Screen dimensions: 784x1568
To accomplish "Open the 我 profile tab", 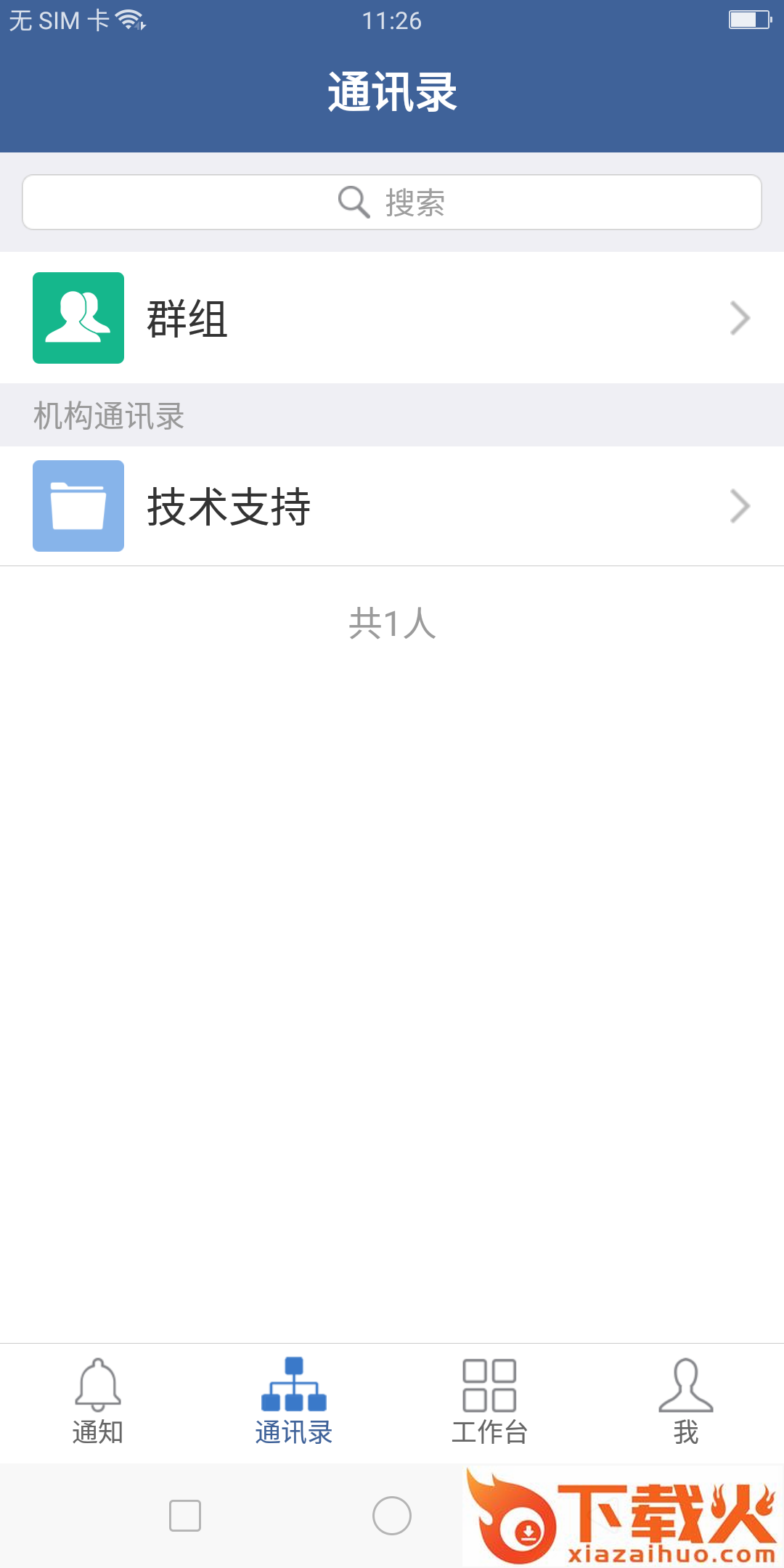I will click(x=686, y=1402).
